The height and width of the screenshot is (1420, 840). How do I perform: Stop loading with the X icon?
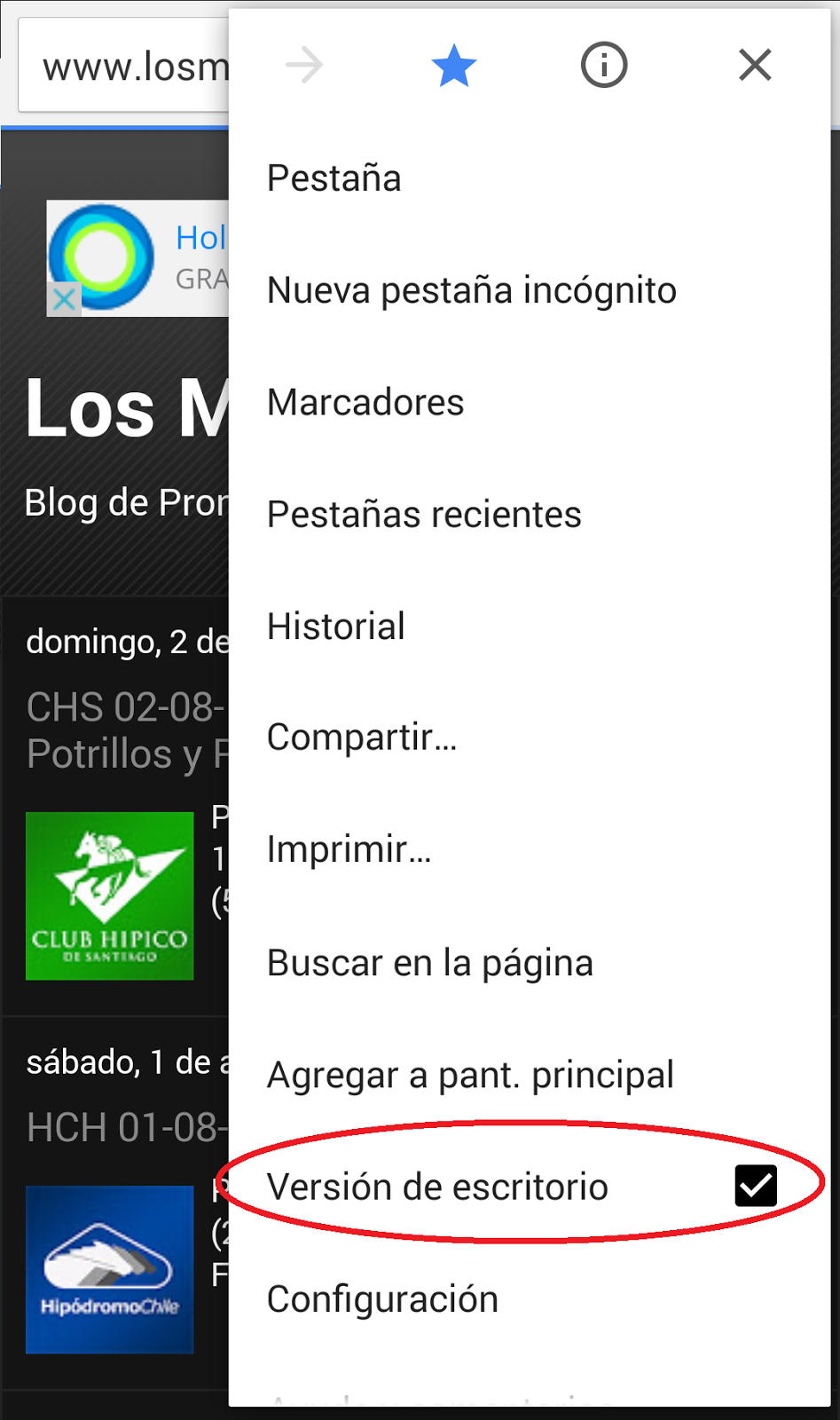tap(755, 66)
